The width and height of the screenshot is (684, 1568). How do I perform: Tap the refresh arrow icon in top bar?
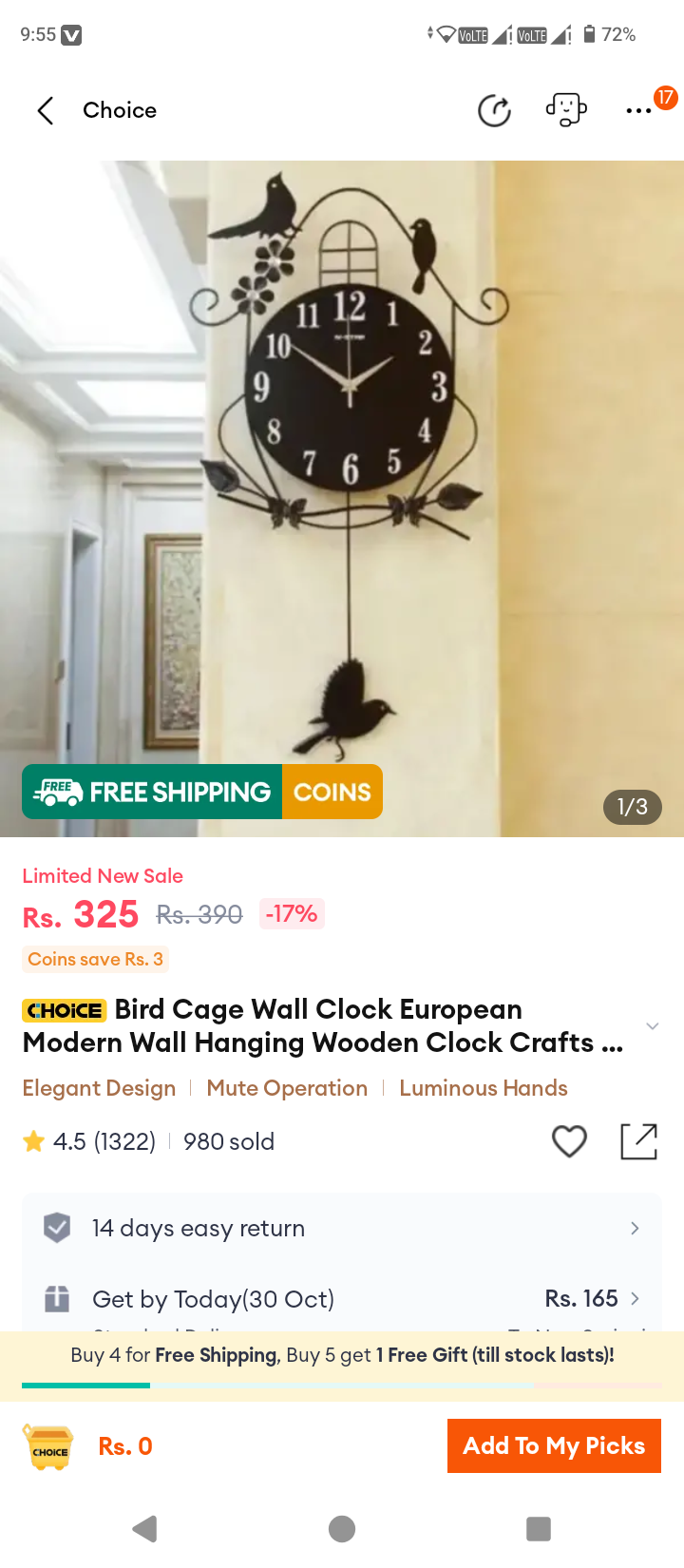pos(494,110)
